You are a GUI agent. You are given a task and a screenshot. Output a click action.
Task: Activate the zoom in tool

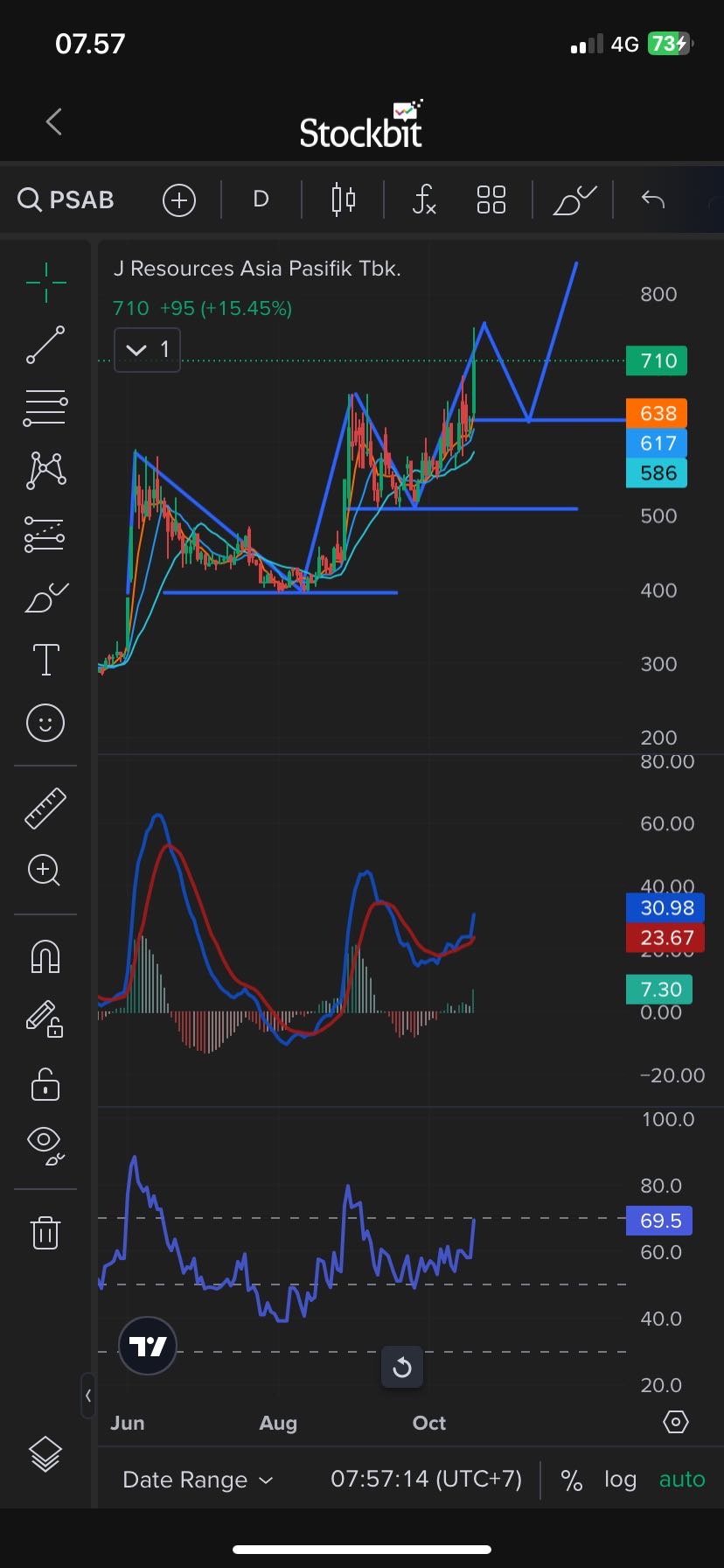point(44,871)
